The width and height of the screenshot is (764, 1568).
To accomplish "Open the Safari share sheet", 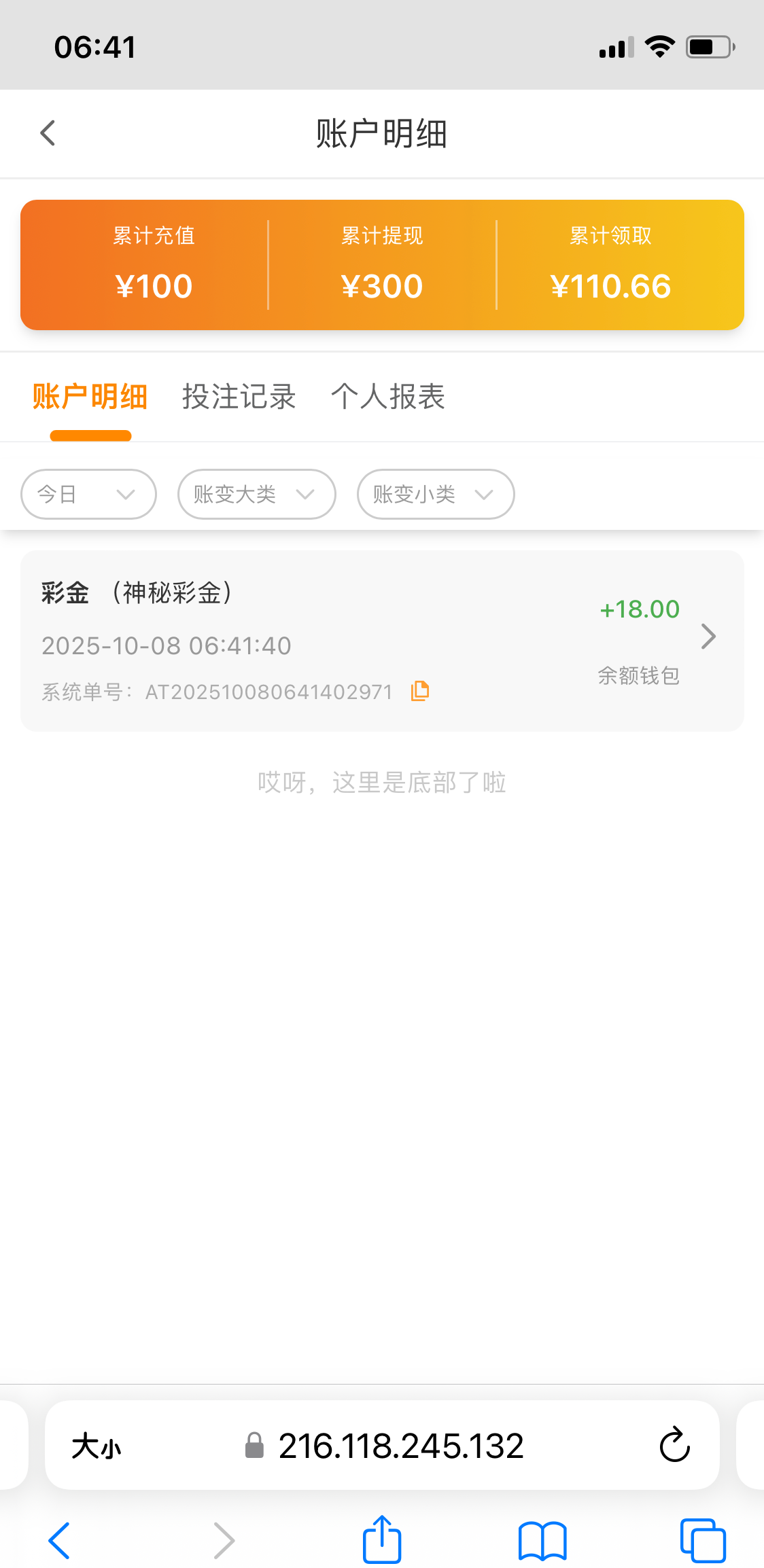I will click(x=382, y=1539).
